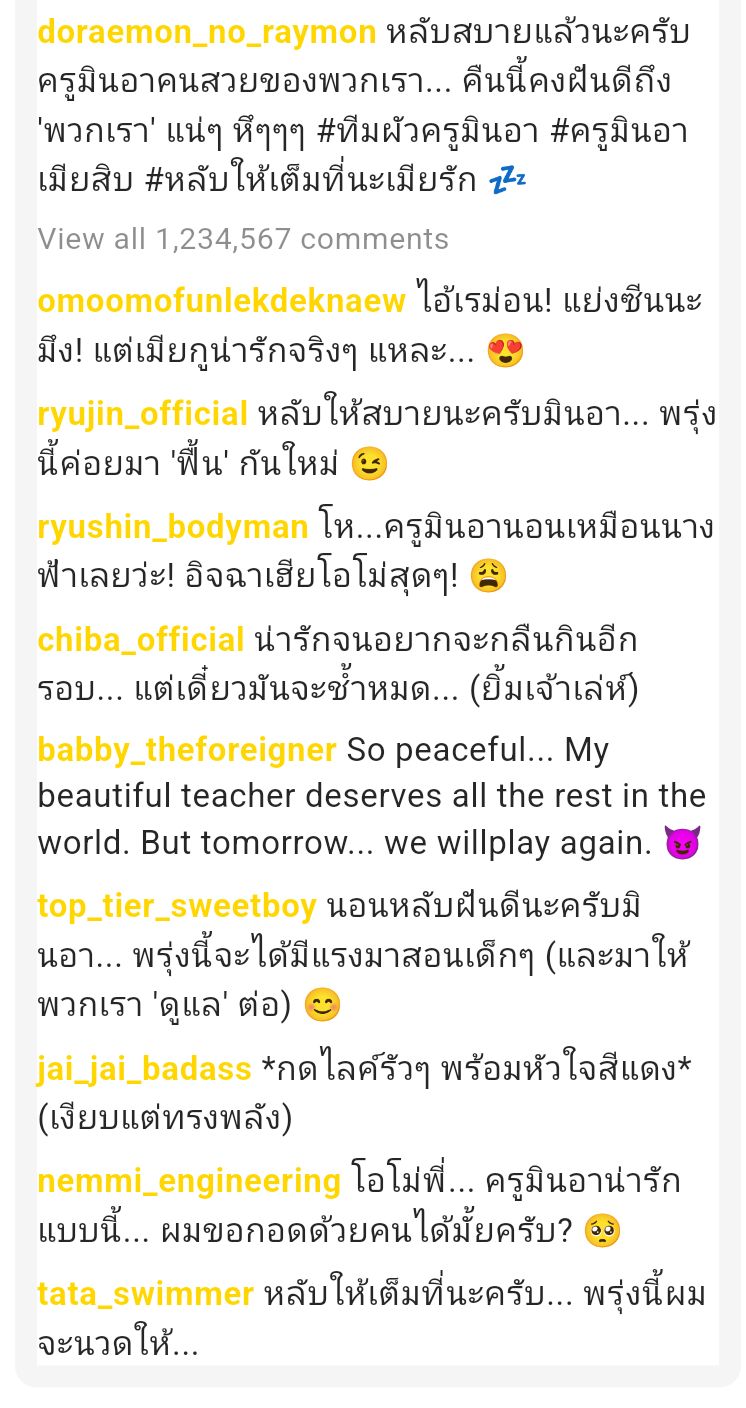746x1408 pixels.
Task: Open babby_theforeigner's profile
Action: [187, 750]
